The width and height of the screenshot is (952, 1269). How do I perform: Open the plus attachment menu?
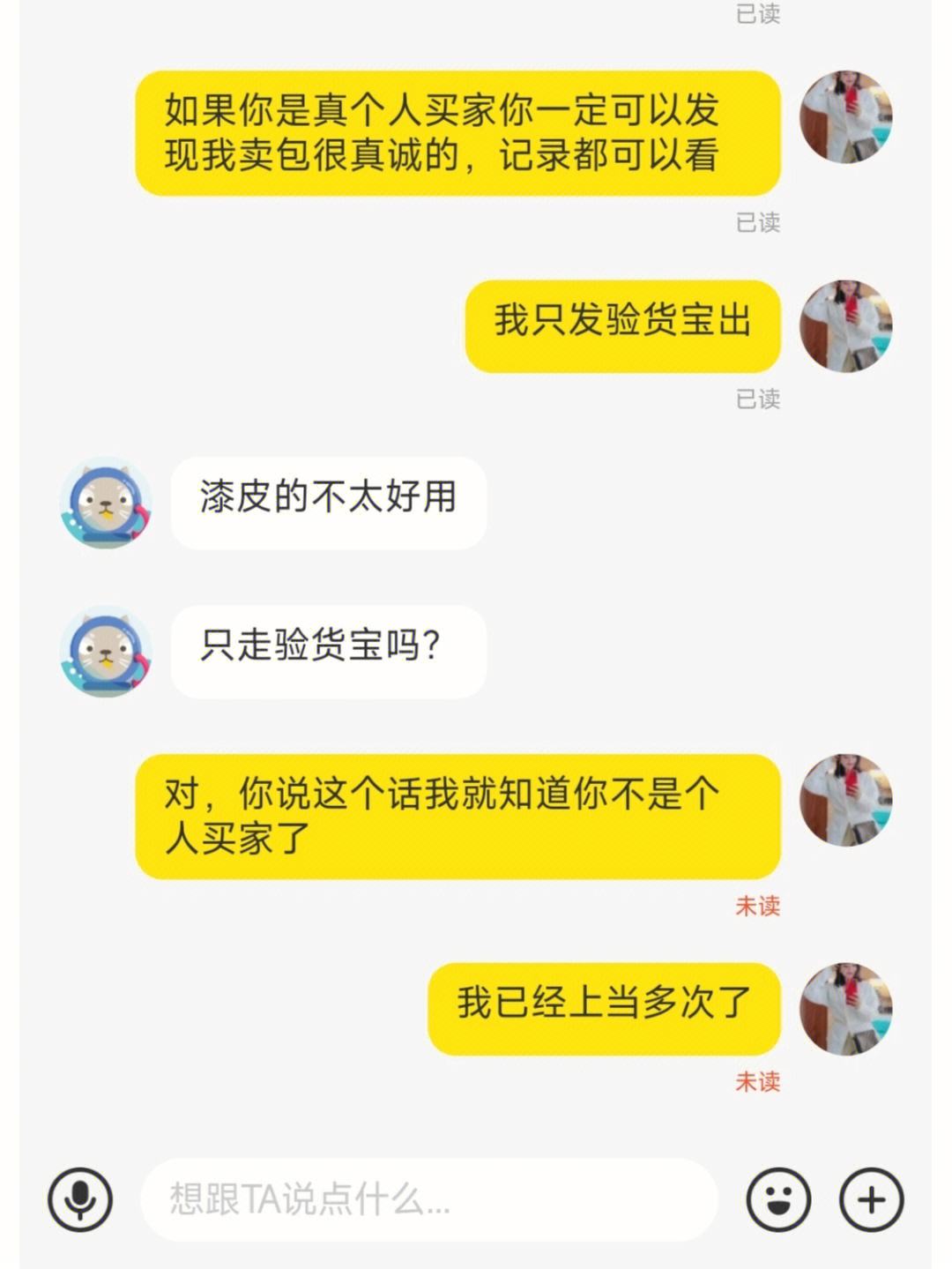[x=872, y=1199]
